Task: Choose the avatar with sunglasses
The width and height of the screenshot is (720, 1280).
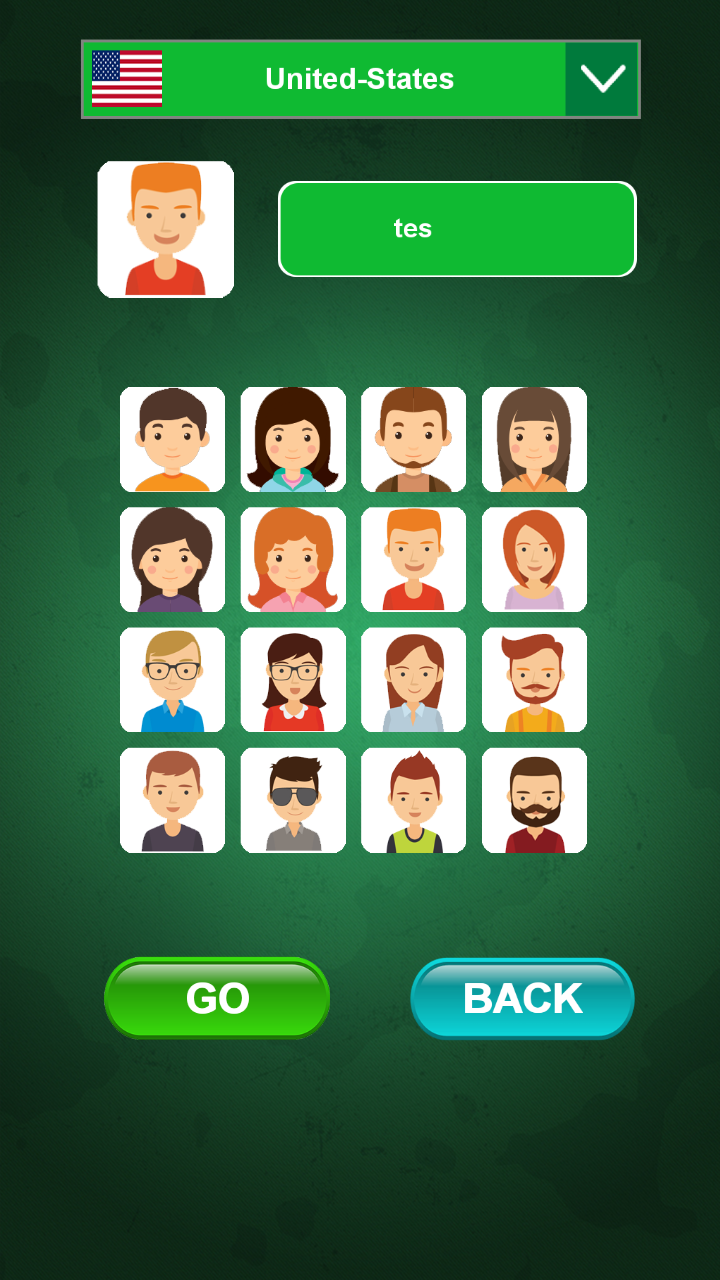Action: [x=293, y=800]
